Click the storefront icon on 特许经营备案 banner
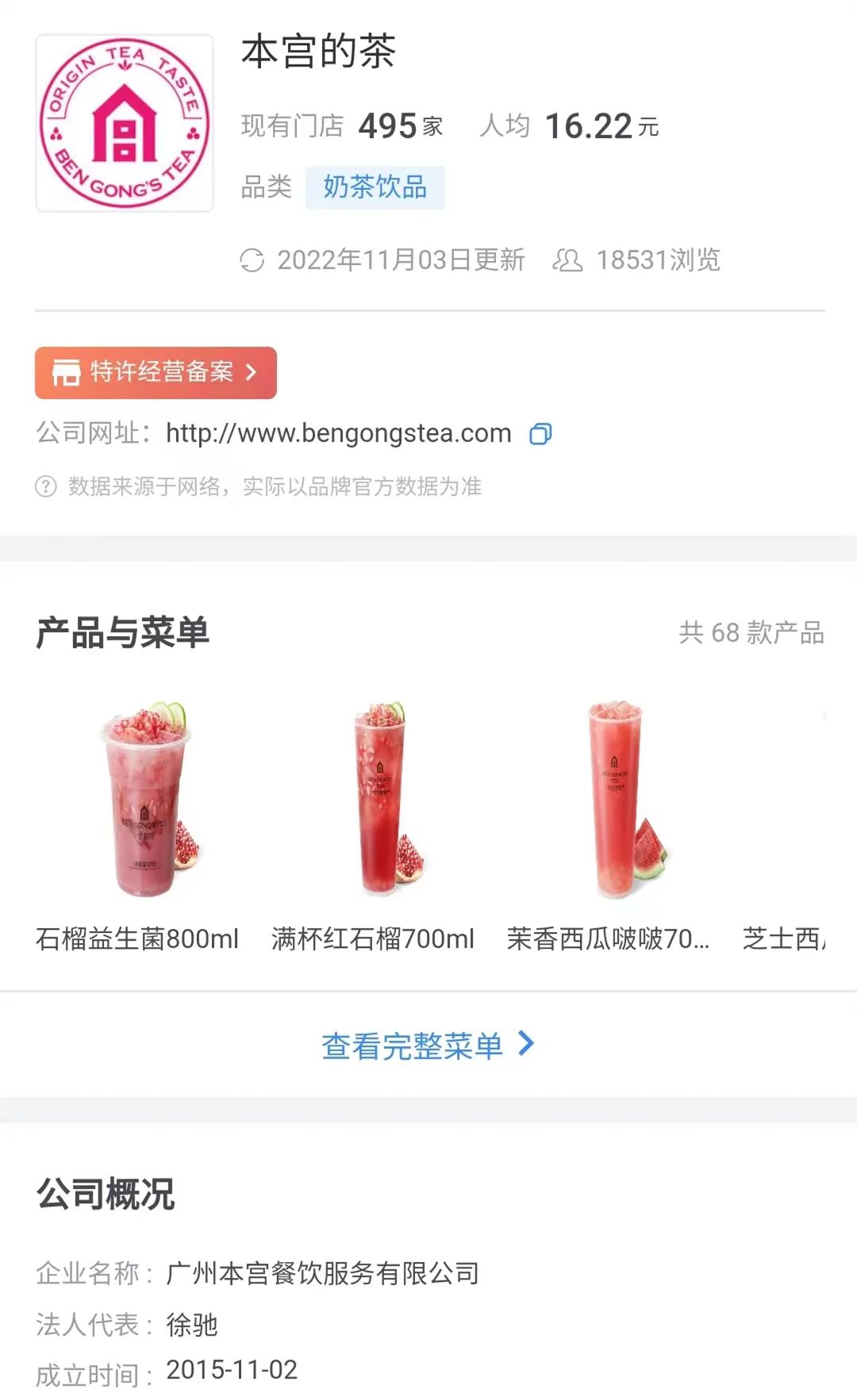Image resolution: width=857 pixels, height=1400 pixels. coord(68,373)
